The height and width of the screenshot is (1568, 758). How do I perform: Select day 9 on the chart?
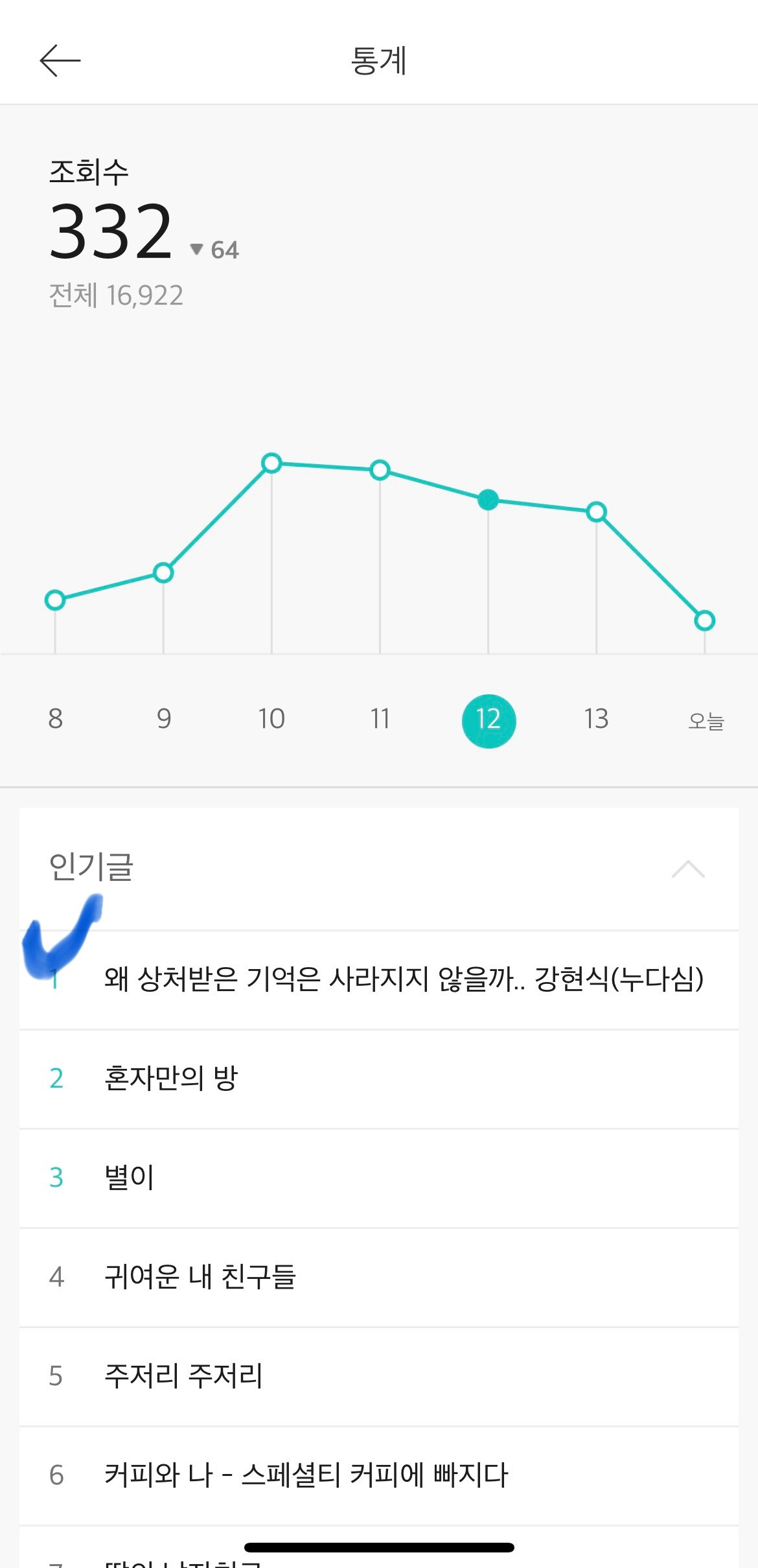coord(164,719)
